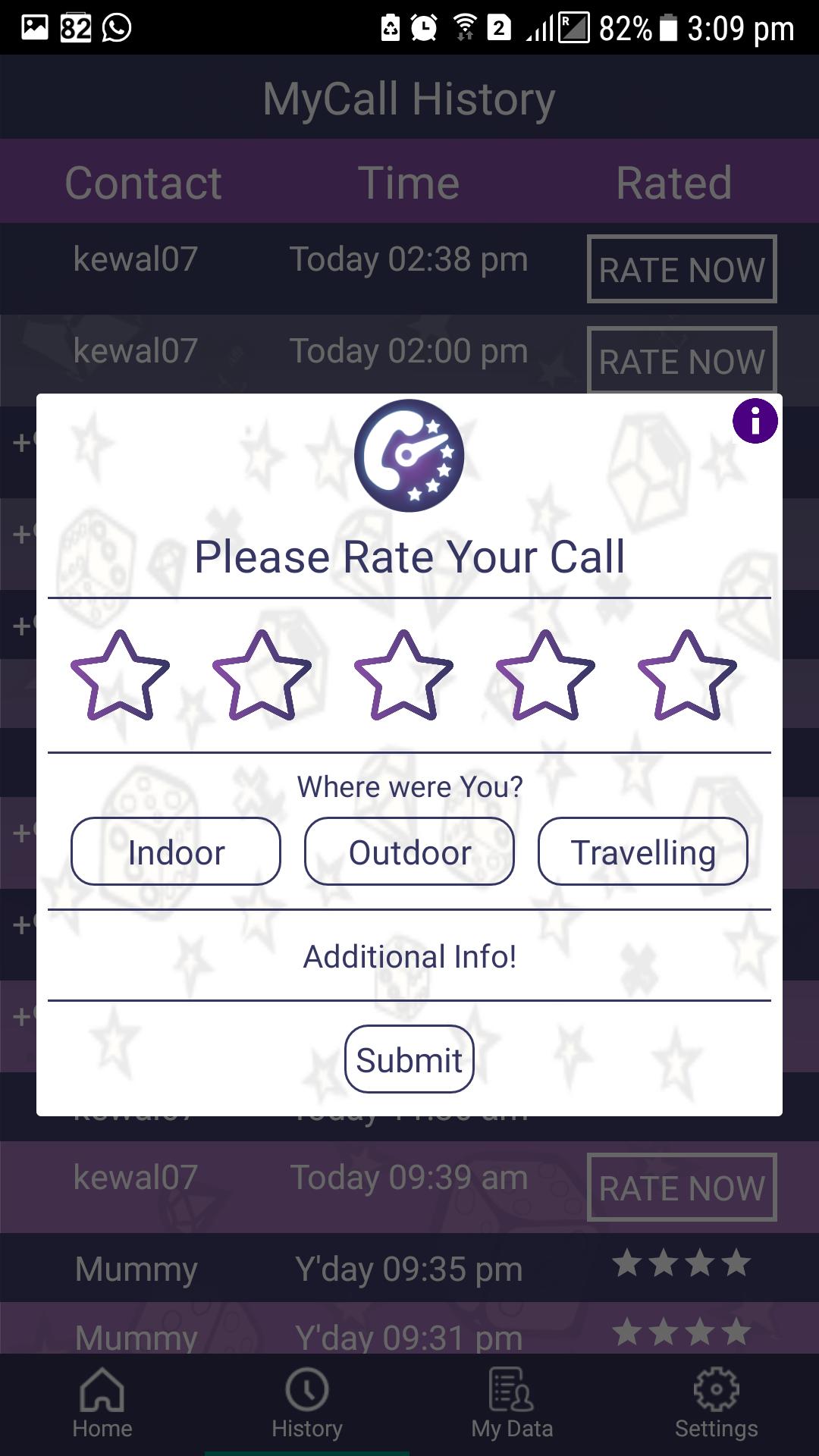Image resolution: width=819 pixels, height=1456 pixels.
Task: Rate the call one star
Action: coord(120,676)
